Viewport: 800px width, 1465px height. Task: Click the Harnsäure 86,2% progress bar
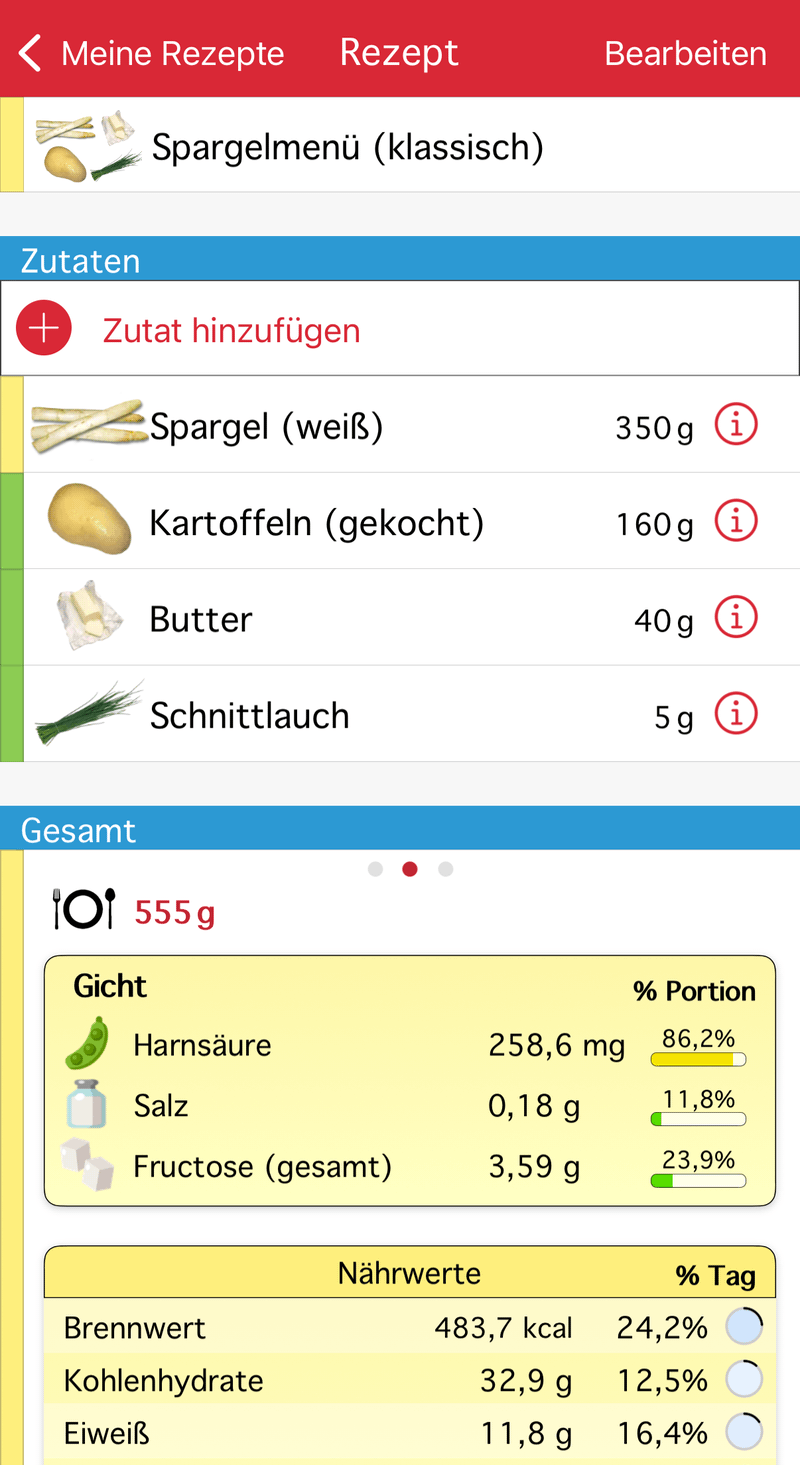(698, 1057)
